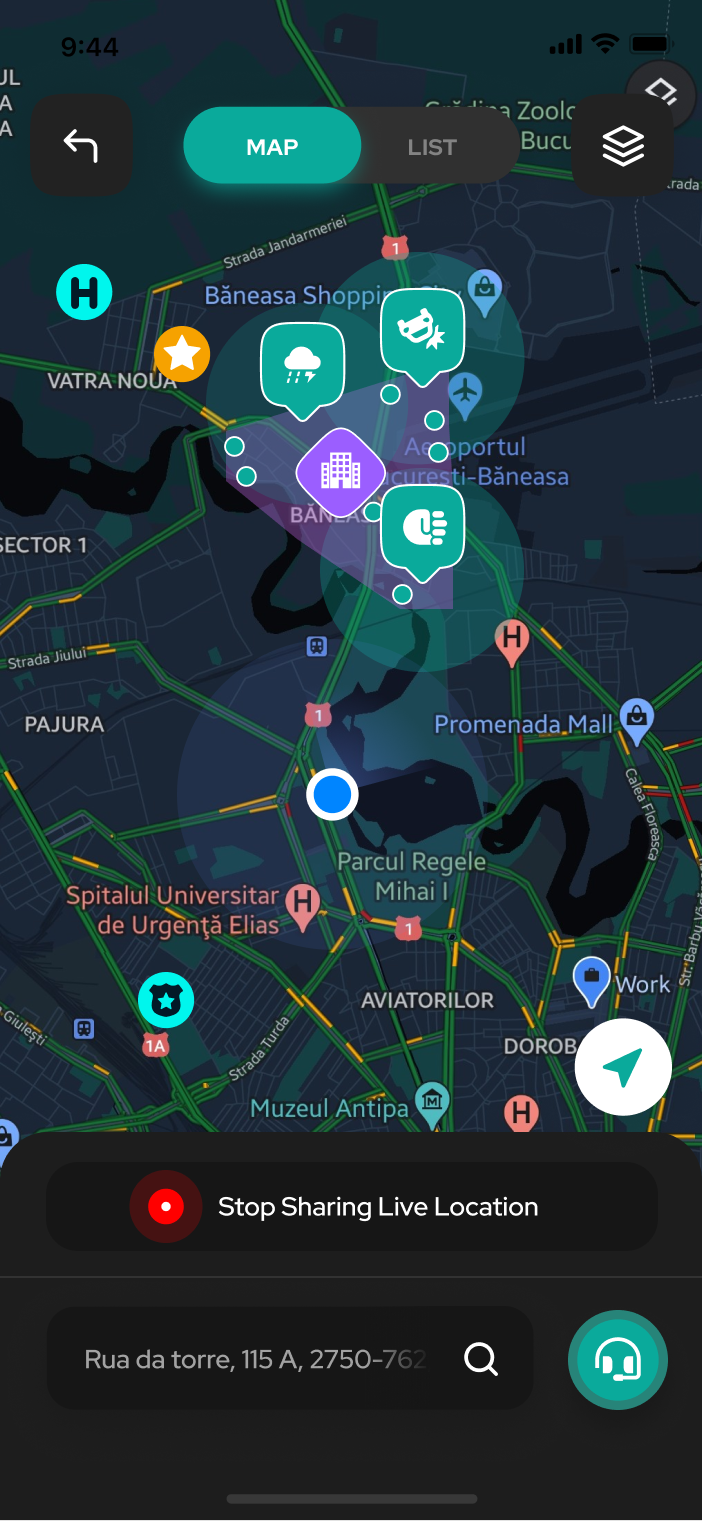Screen dimensions: 702x1521
Task: Open the masked robbery alert marker
Action: point(422,332)
